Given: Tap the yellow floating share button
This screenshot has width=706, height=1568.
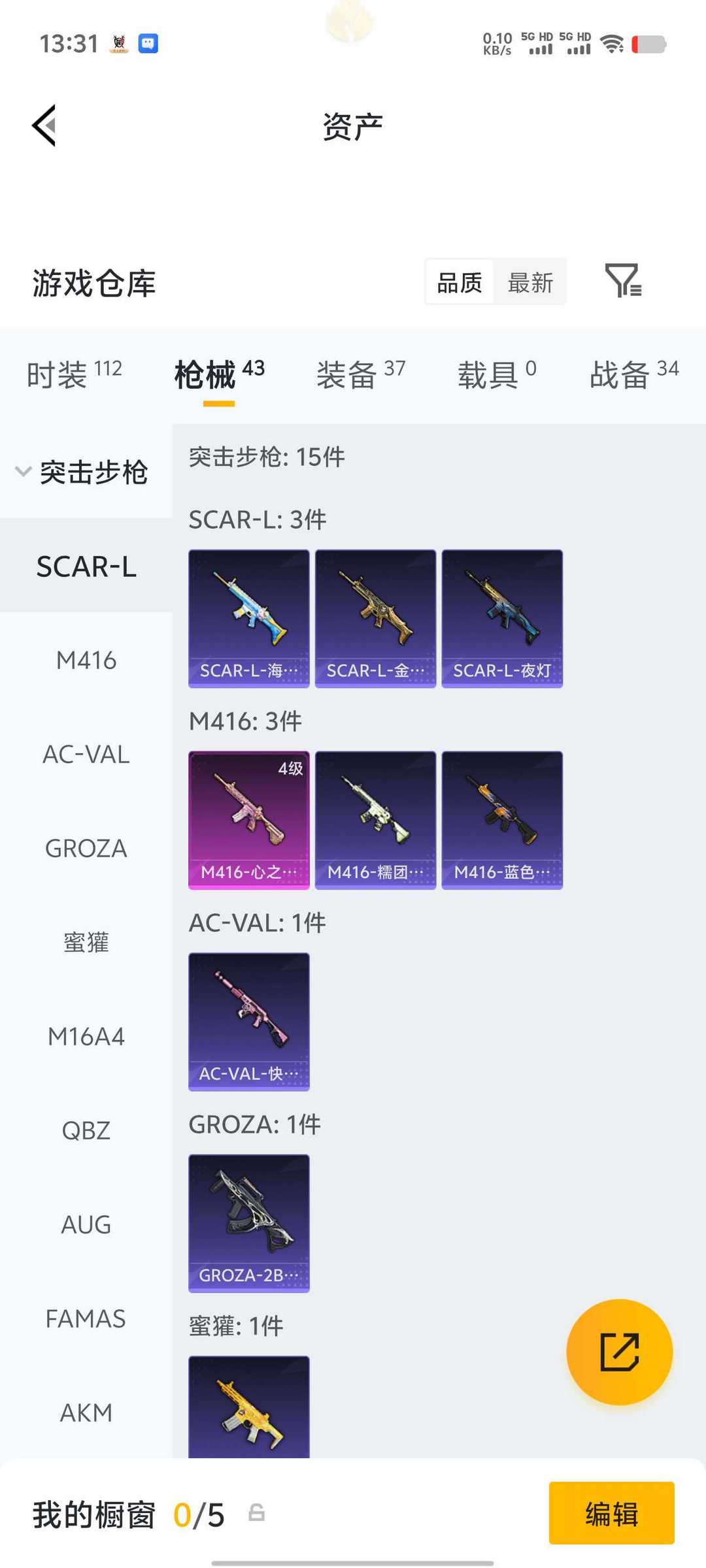Looking at the screenshot, I should (x=619, y=1352).
